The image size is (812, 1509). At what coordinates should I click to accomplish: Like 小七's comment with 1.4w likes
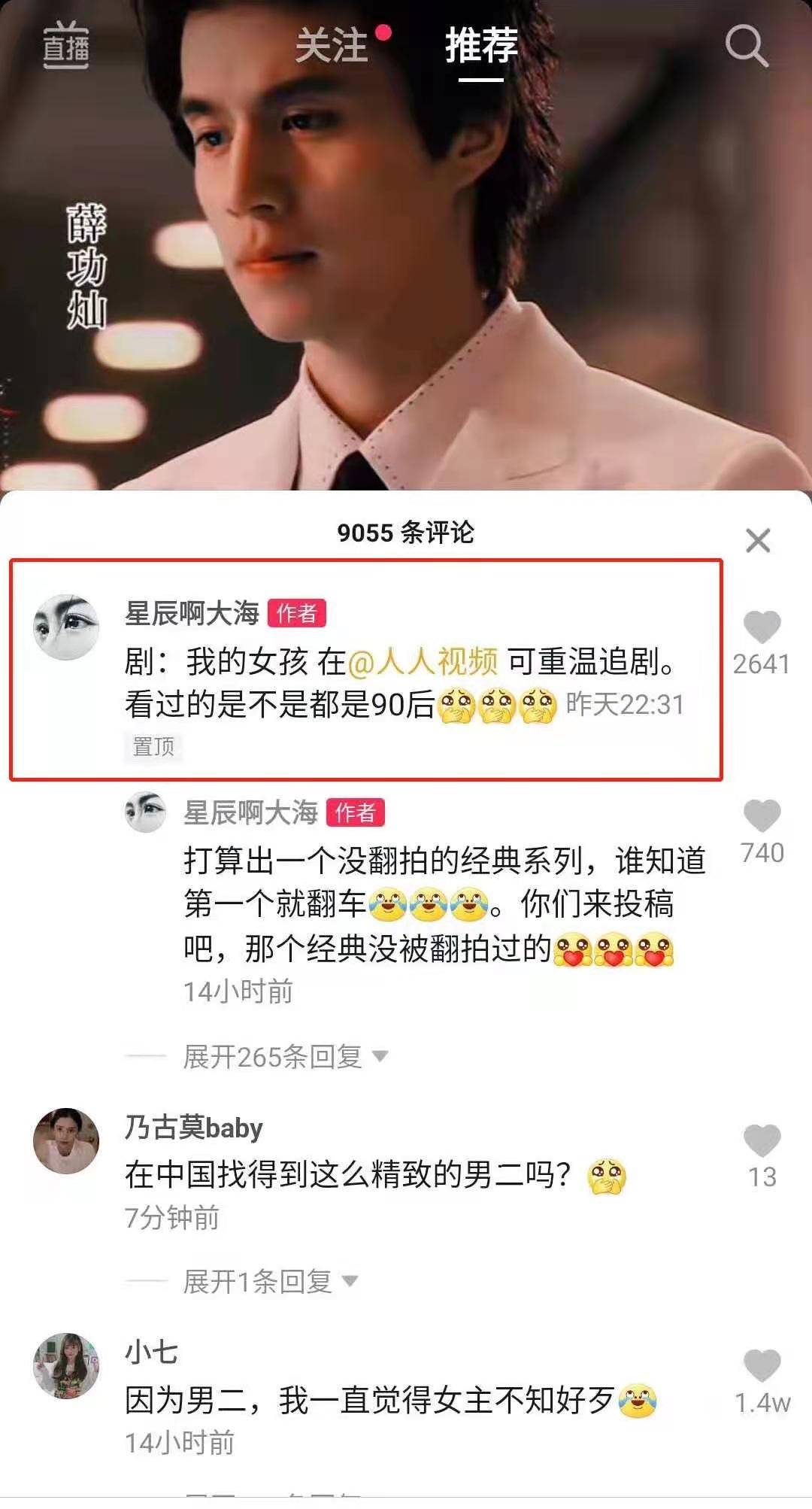(x=762, y=1366)
